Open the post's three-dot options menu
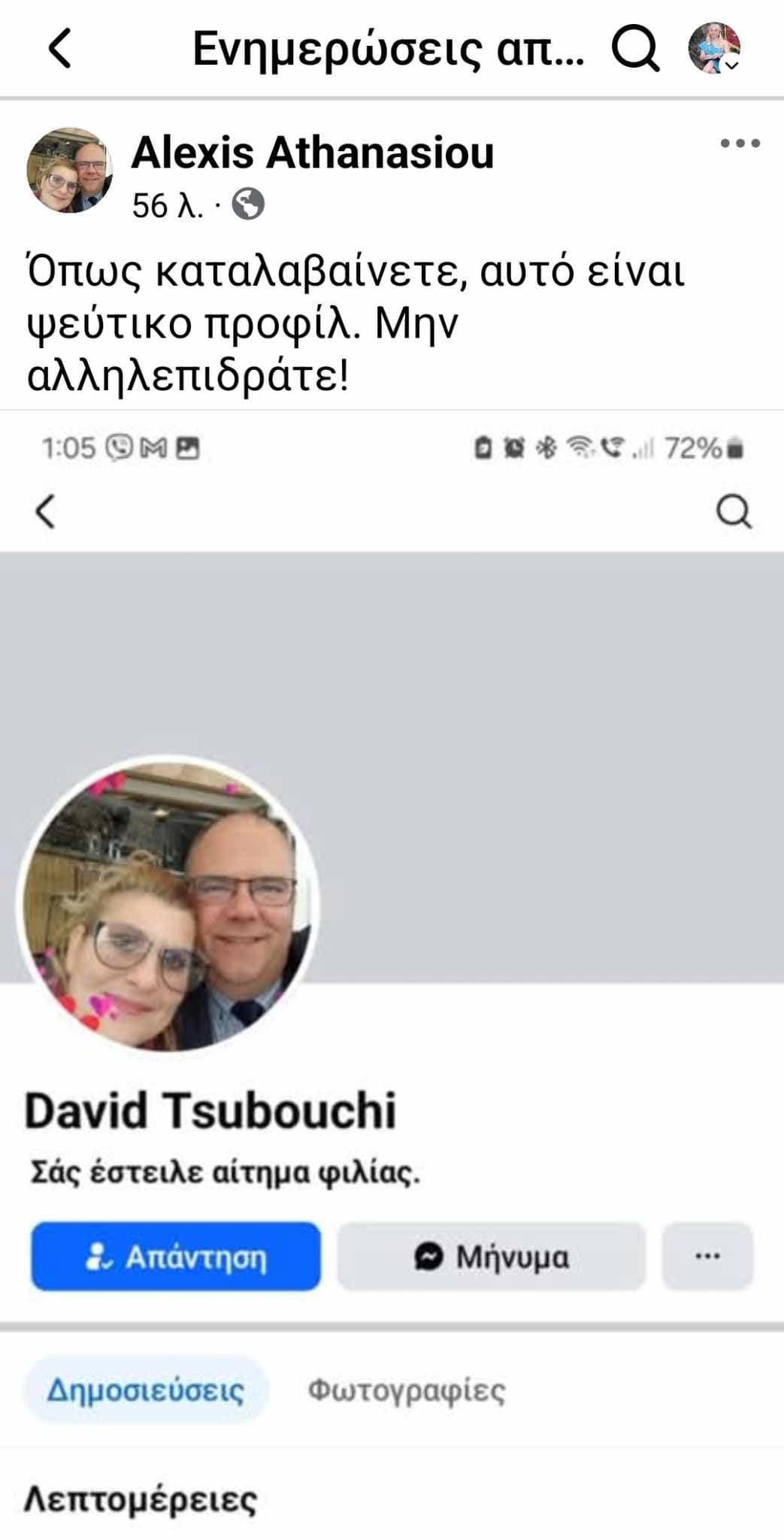Viewport: 784px width, 1540px height. pos(740,143)
